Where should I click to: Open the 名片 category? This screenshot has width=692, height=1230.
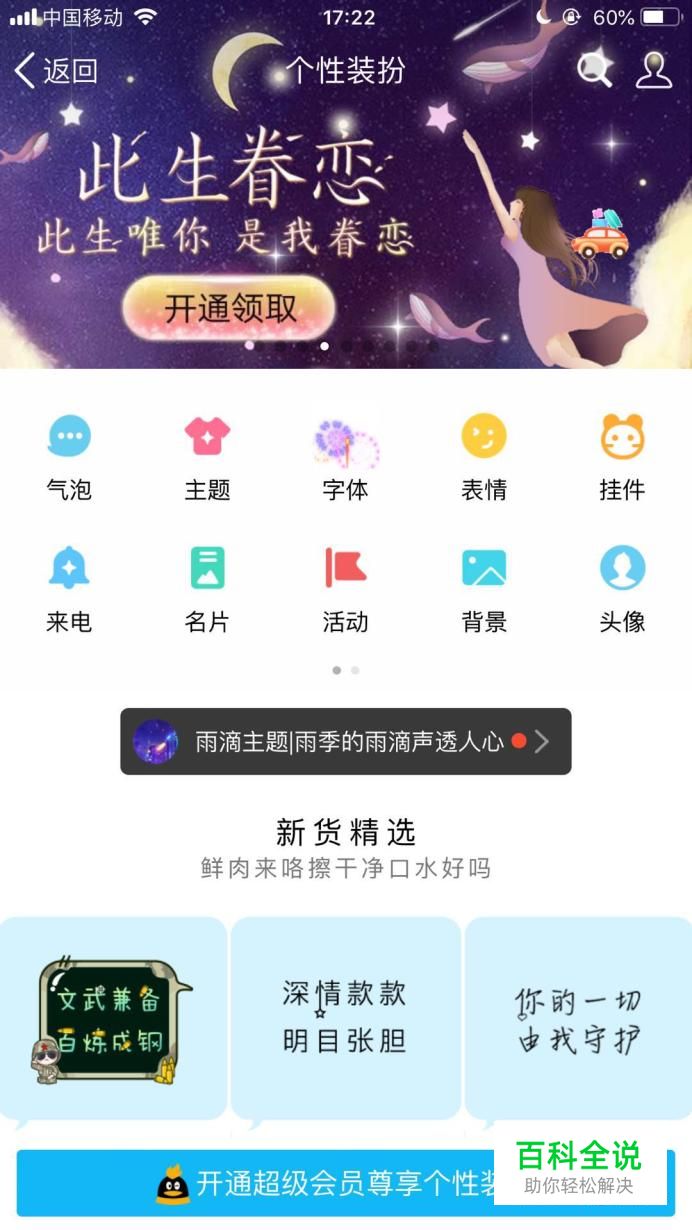click(x=207, y=589)
